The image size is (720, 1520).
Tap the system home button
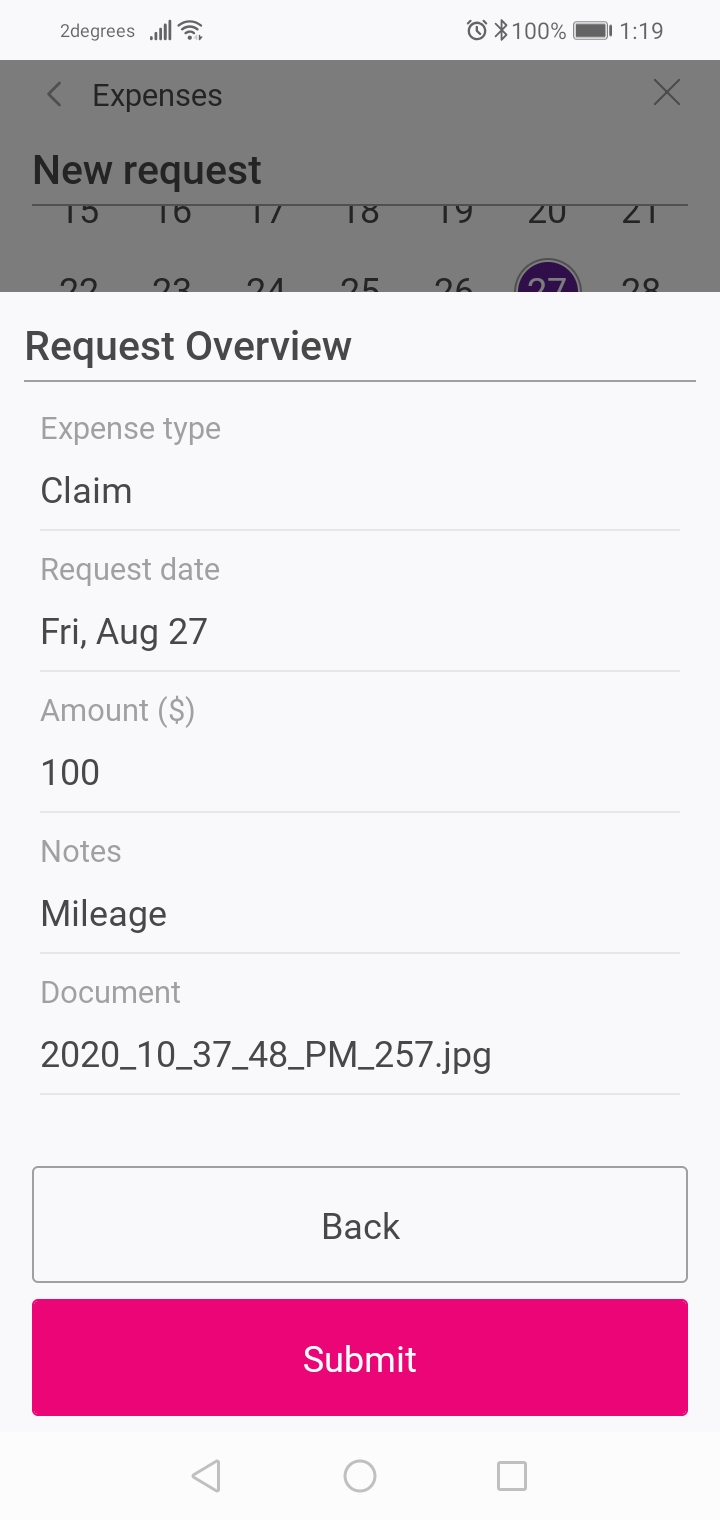click(360, 1476)
